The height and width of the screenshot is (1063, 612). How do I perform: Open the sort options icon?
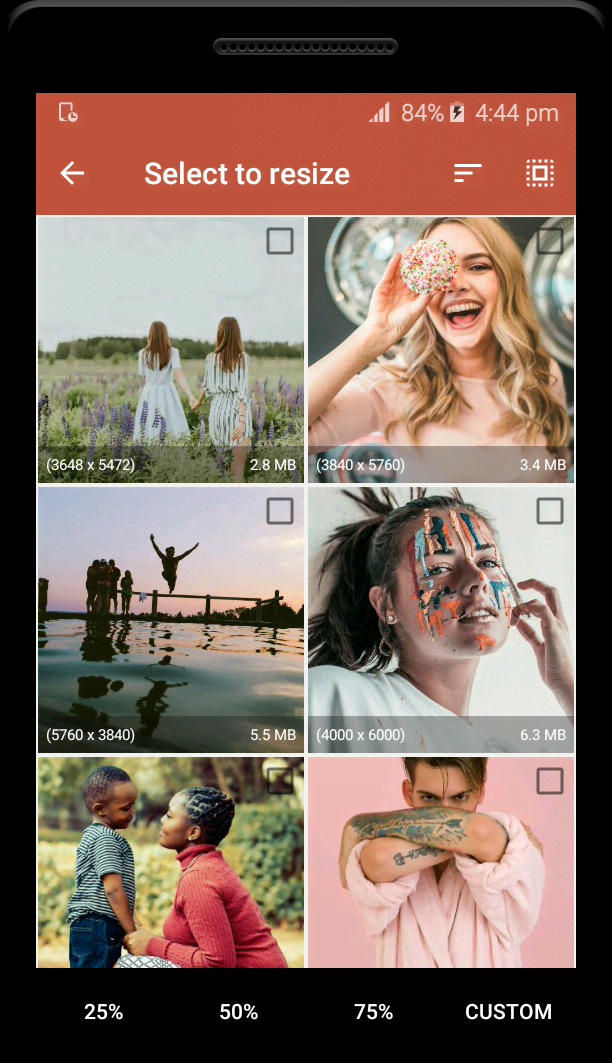[x=468, y=174]
